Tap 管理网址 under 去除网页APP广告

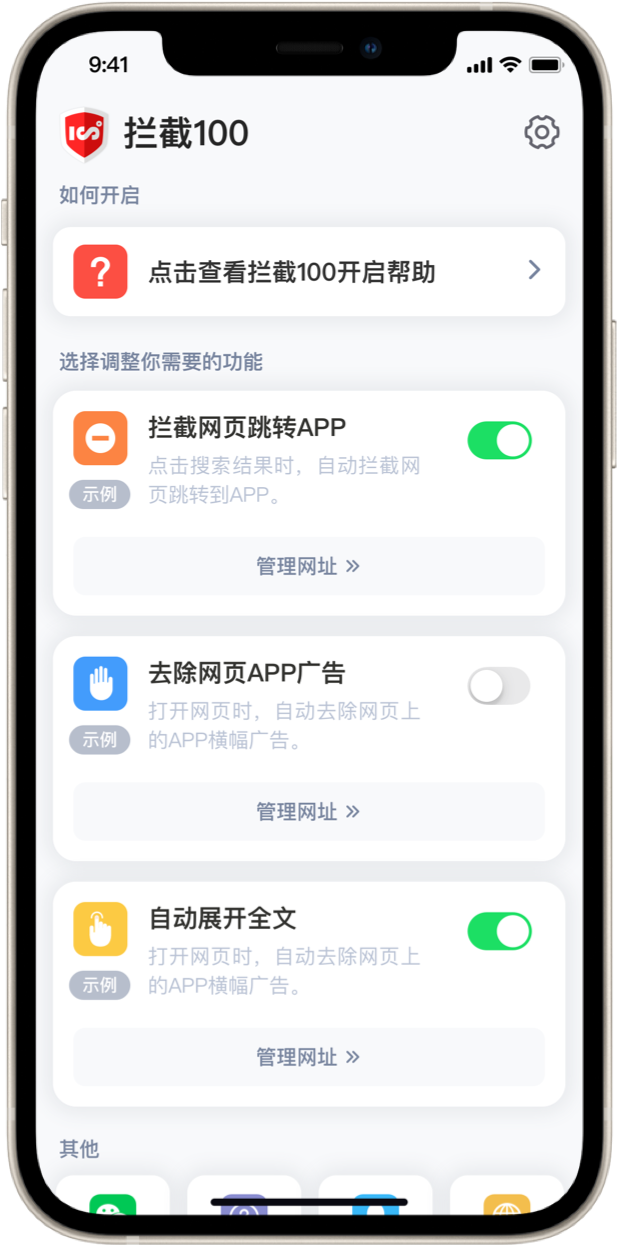coord(308,811)
